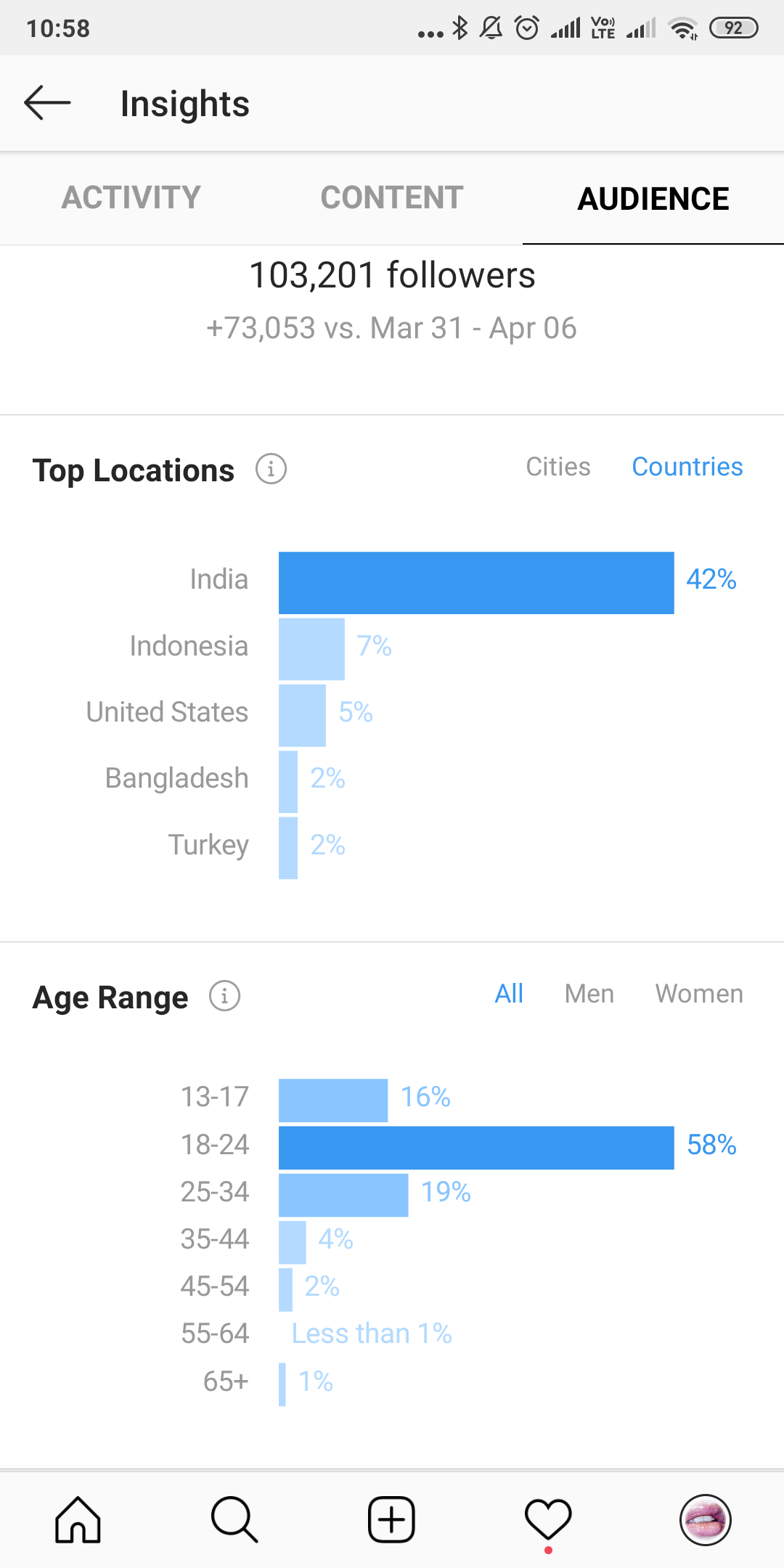This screenshot has width=784, height=1568.
Task: Show top locations by Countries
Action: (x=687, y=467)
